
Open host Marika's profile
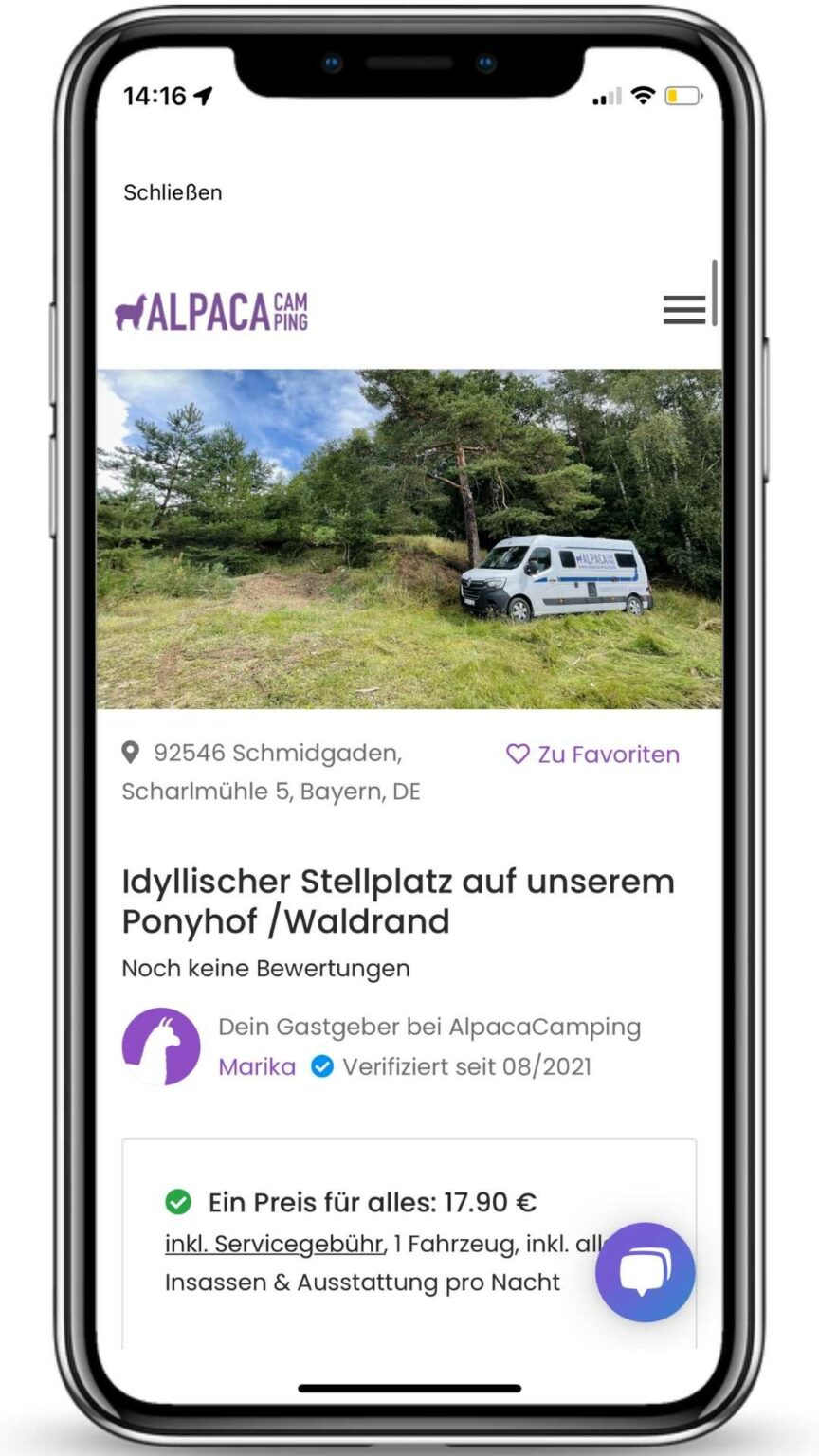[x=257, y=1066]
